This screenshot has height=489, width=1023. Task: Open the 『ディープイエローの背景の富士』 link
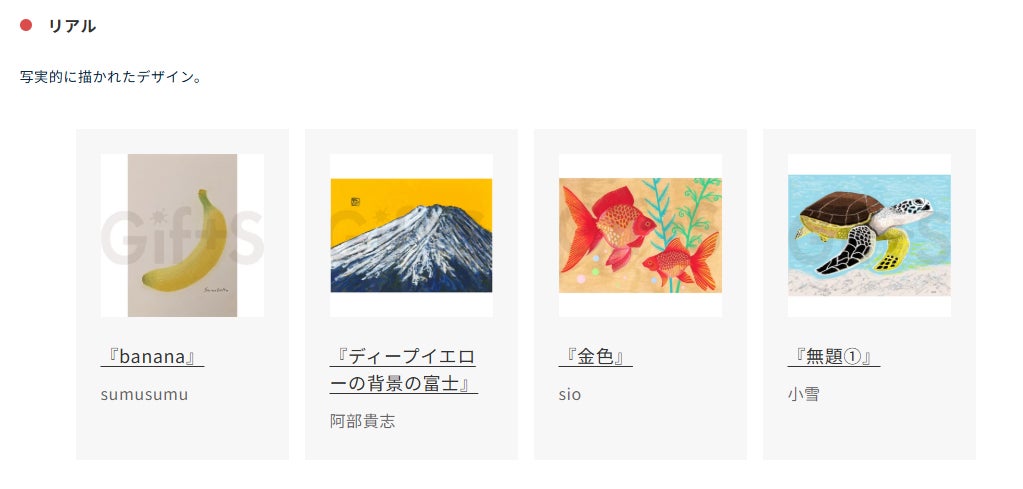coord(402,370)
